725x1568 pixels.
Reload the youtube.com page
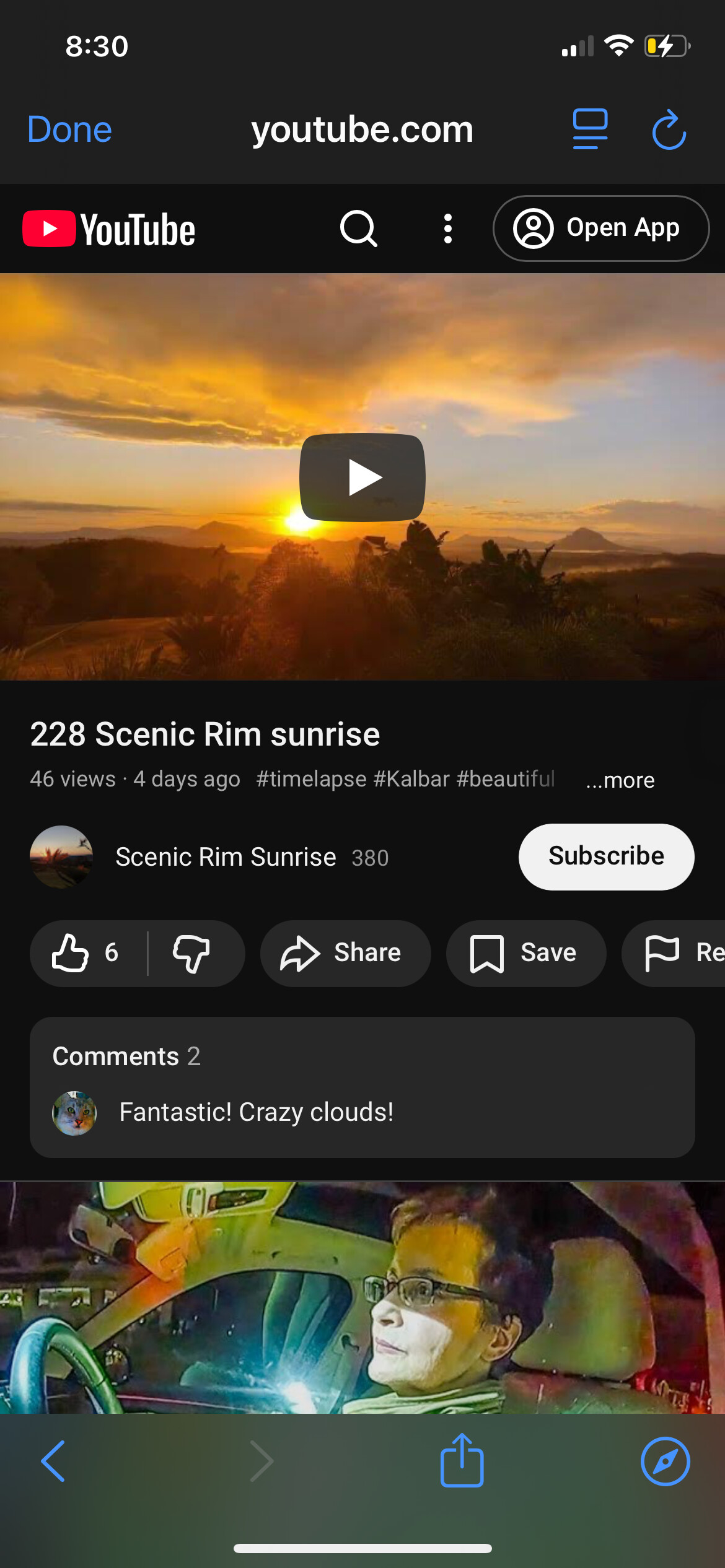coord(669,129)
